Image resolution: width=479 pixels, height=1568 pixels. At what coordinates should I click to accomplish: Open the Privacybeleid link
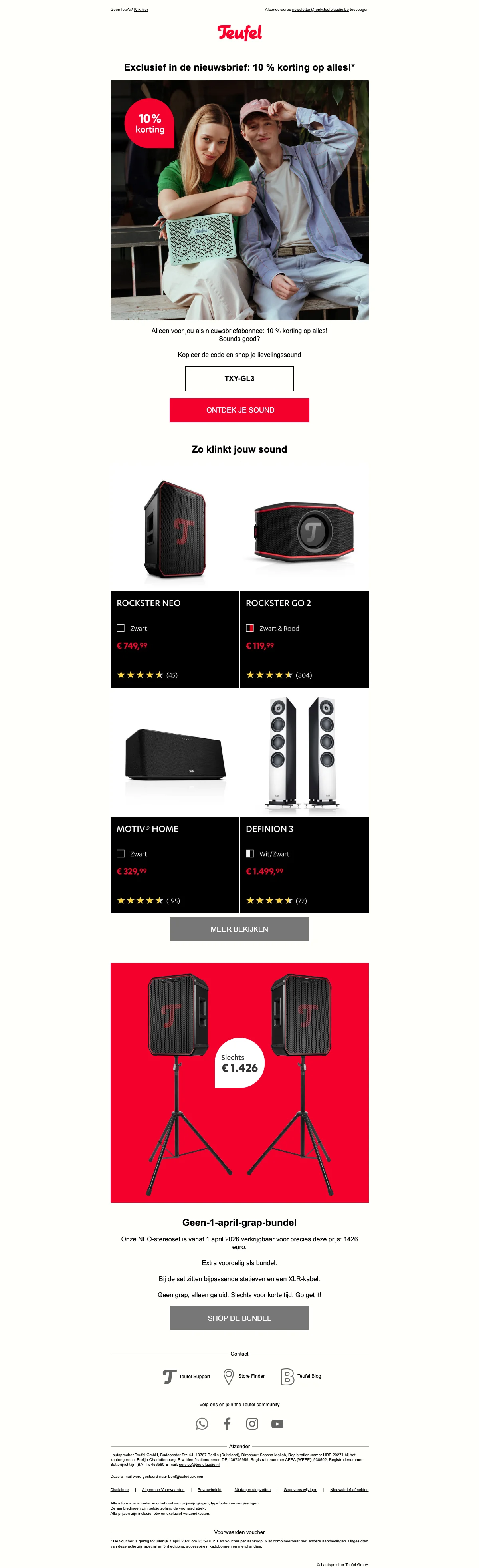click(x=210, y=1489)
